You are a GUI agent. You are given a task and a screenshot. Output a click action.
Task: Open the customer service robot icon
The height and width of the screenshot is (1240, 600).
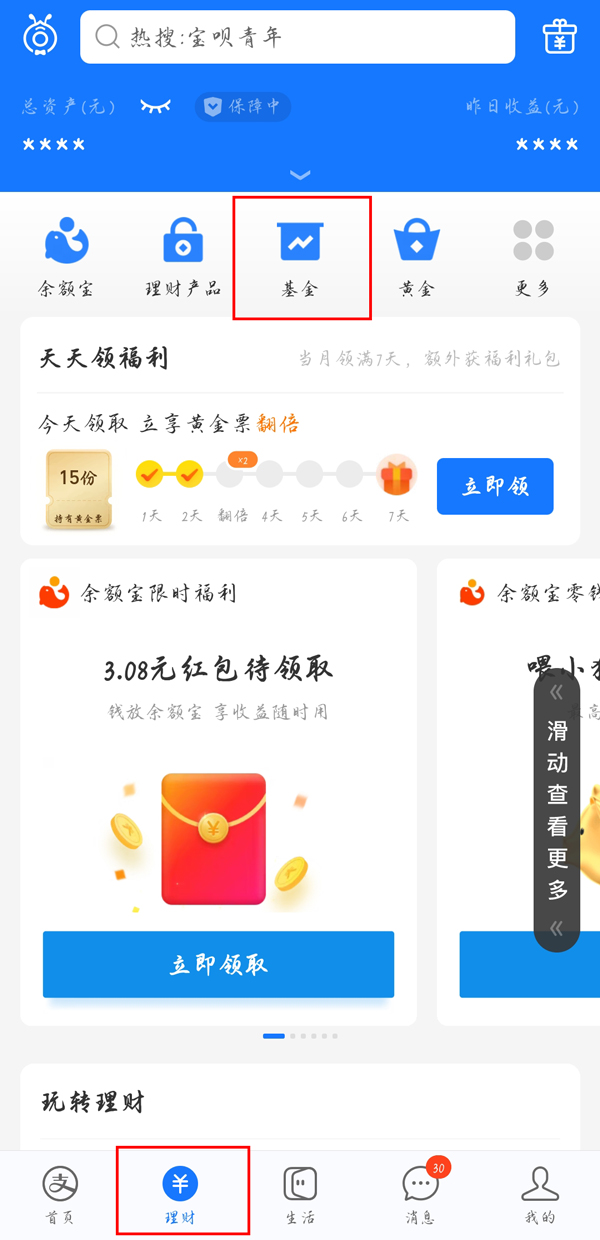(40, 36)
